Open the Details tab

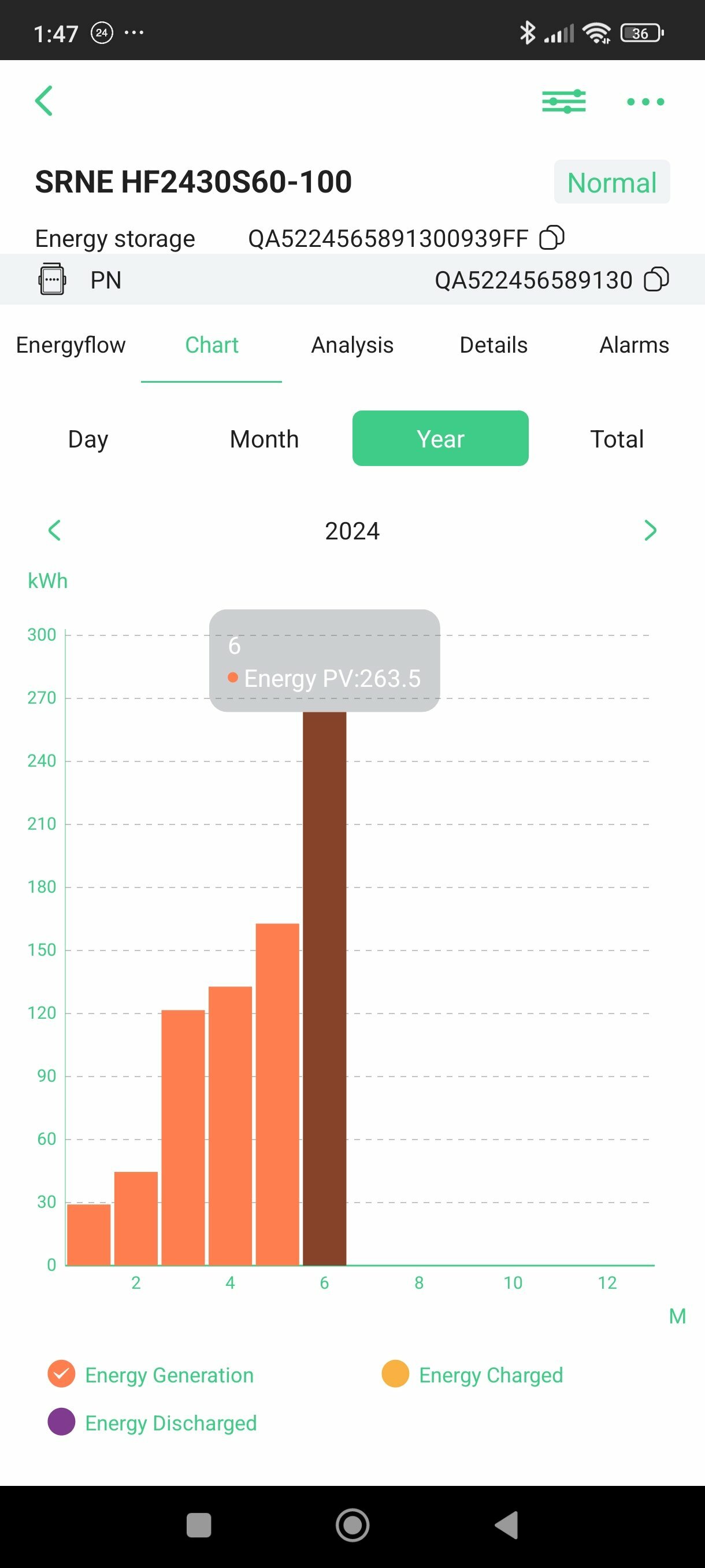point(493,345)
